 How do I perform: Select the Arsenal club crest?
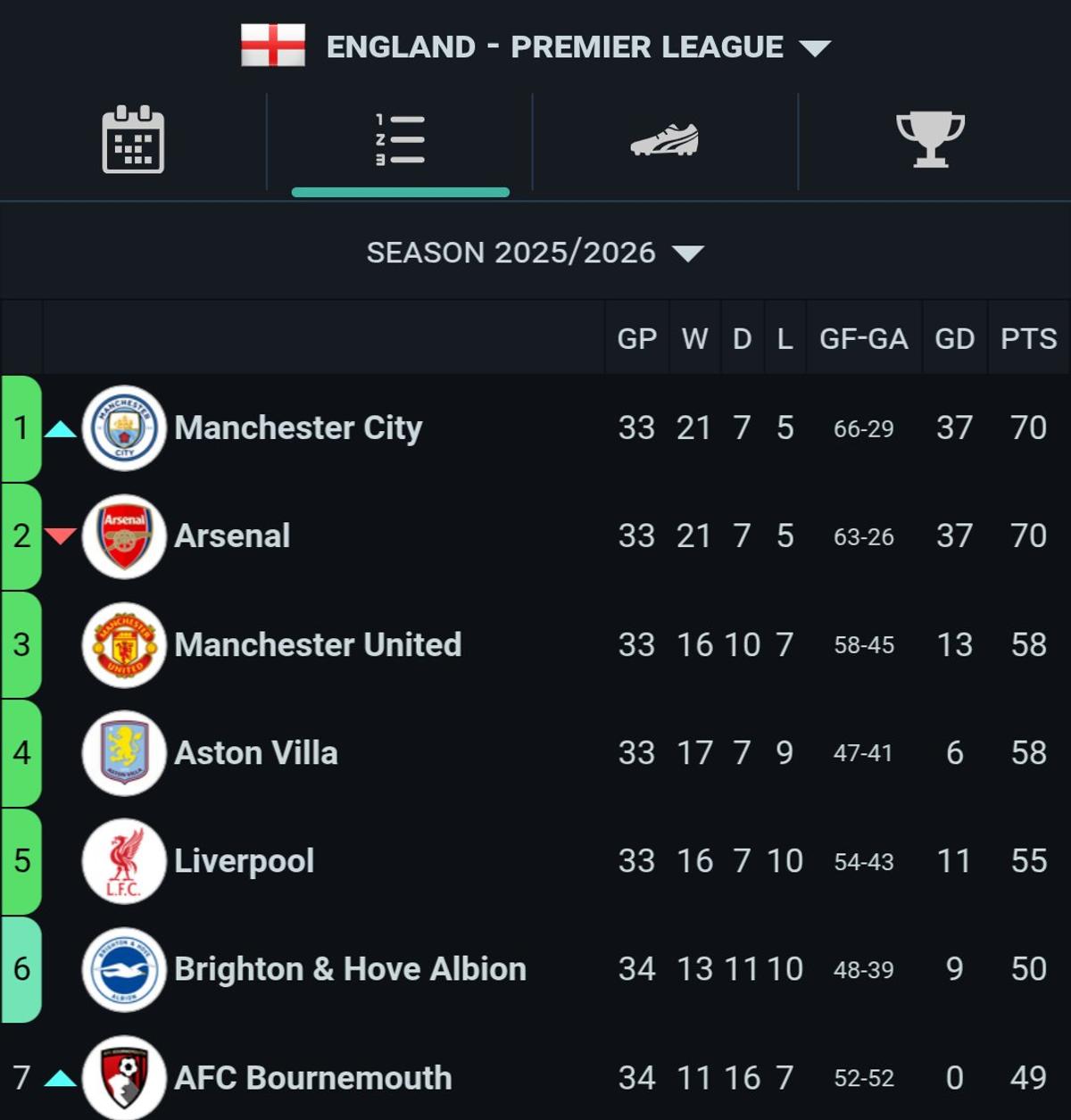pyautogui.click(x=125, y=535)
